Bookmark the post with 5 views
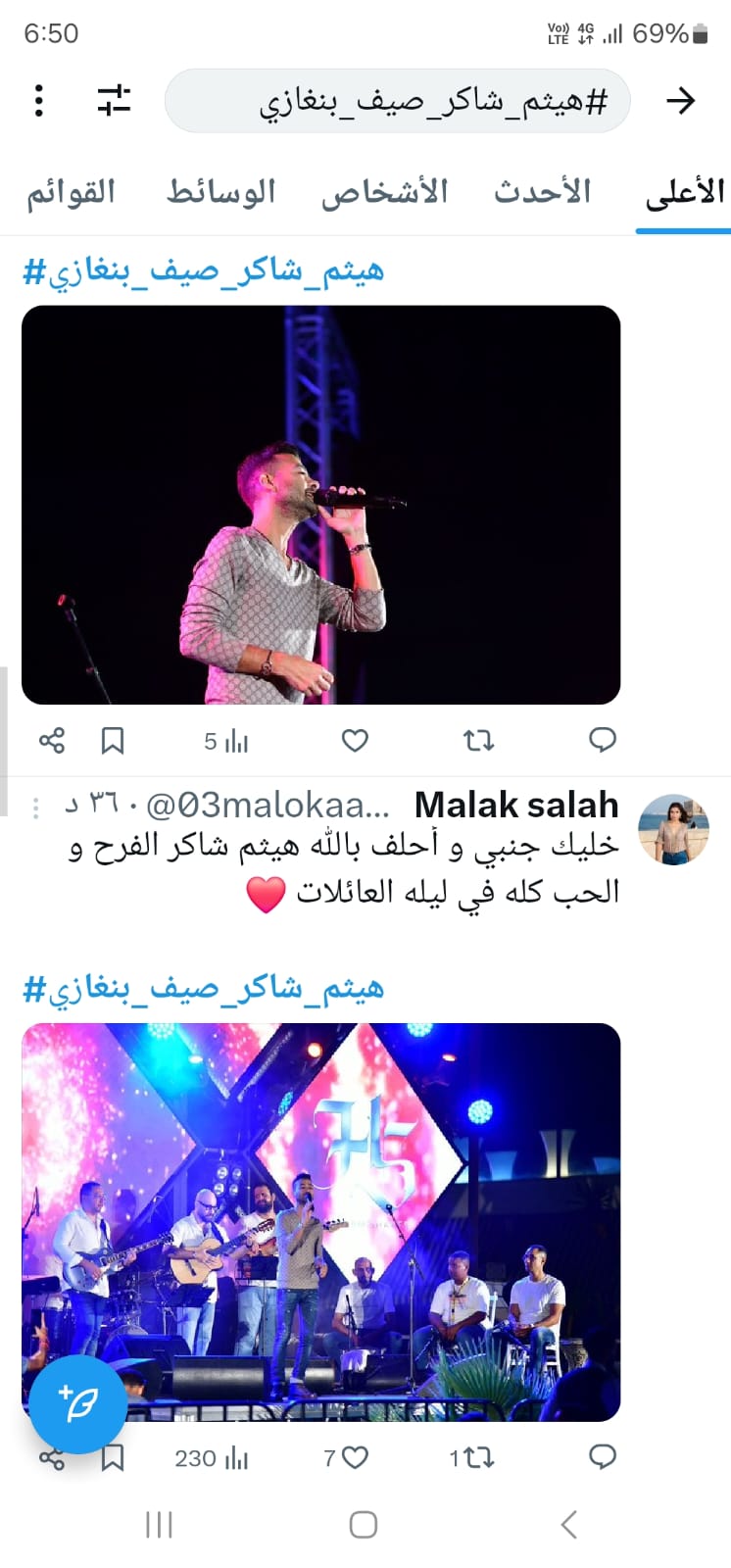Screen dimensions: 731x1568 [x=113, y=741]
